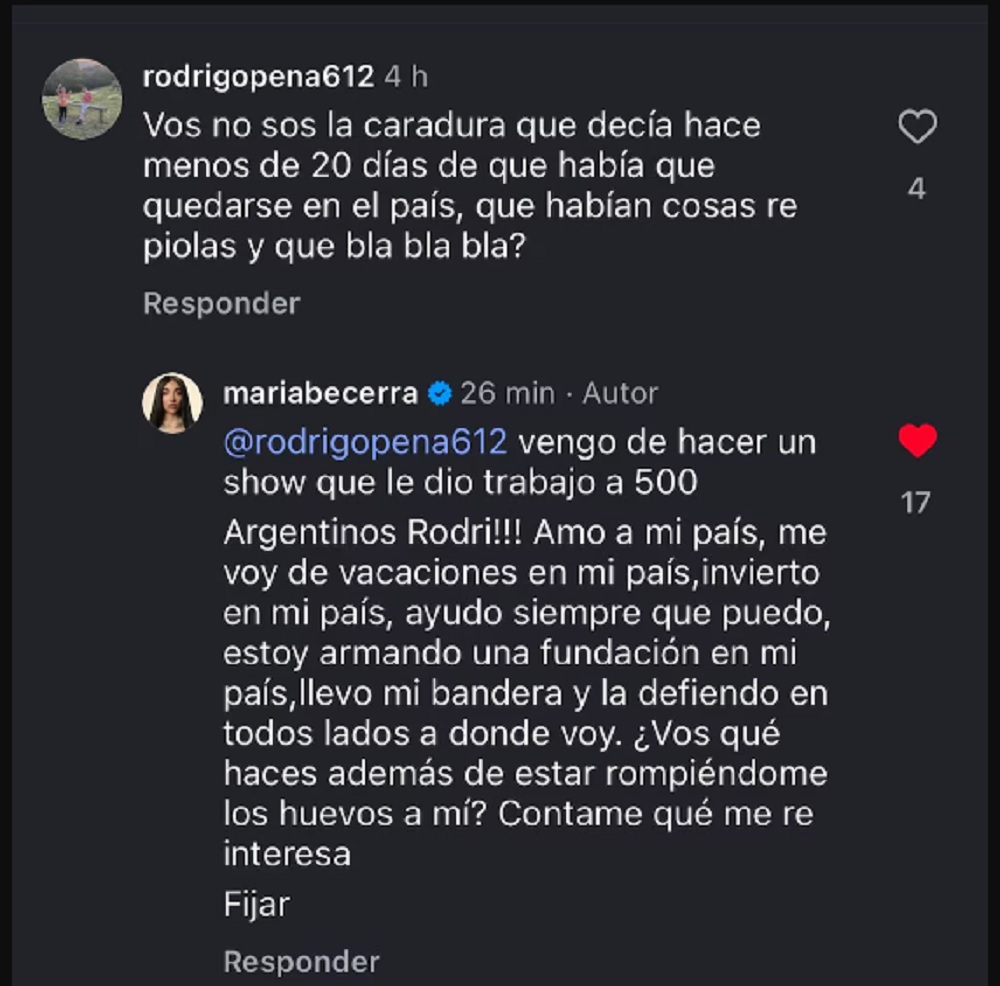Unlike mariabecerra's reply with the red heart
Screen dimensions: 1000x986
pyautogui.click(x=917, y=441)
